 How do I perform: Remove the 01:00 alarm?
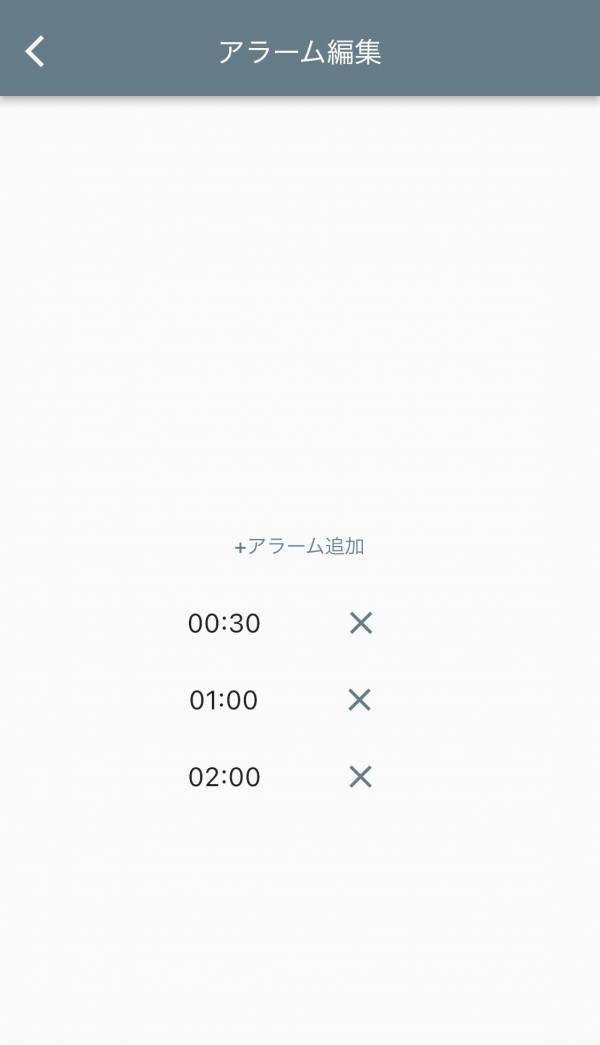click(359, 700)
